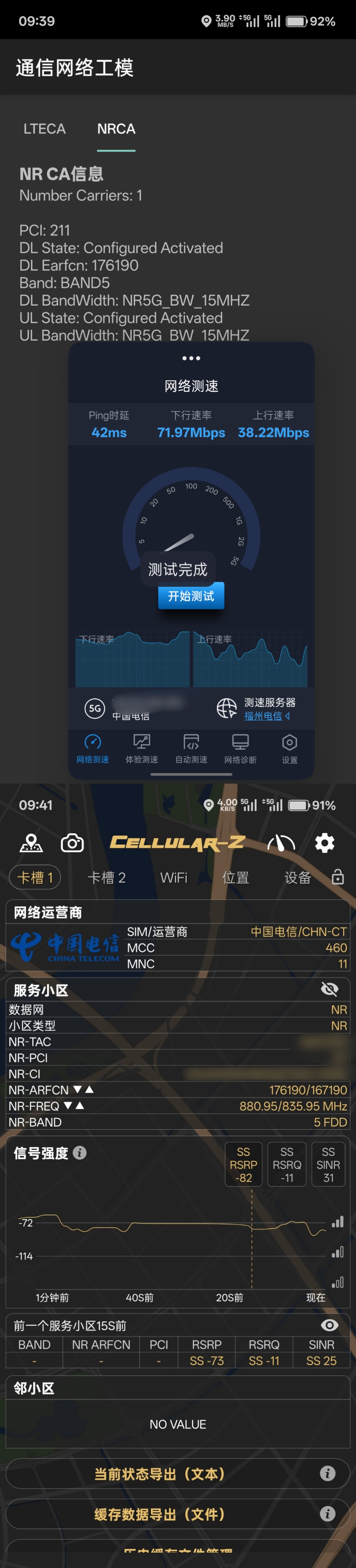
Task: Open the info icon next to 信号强度
Action: pos(80,1152)
